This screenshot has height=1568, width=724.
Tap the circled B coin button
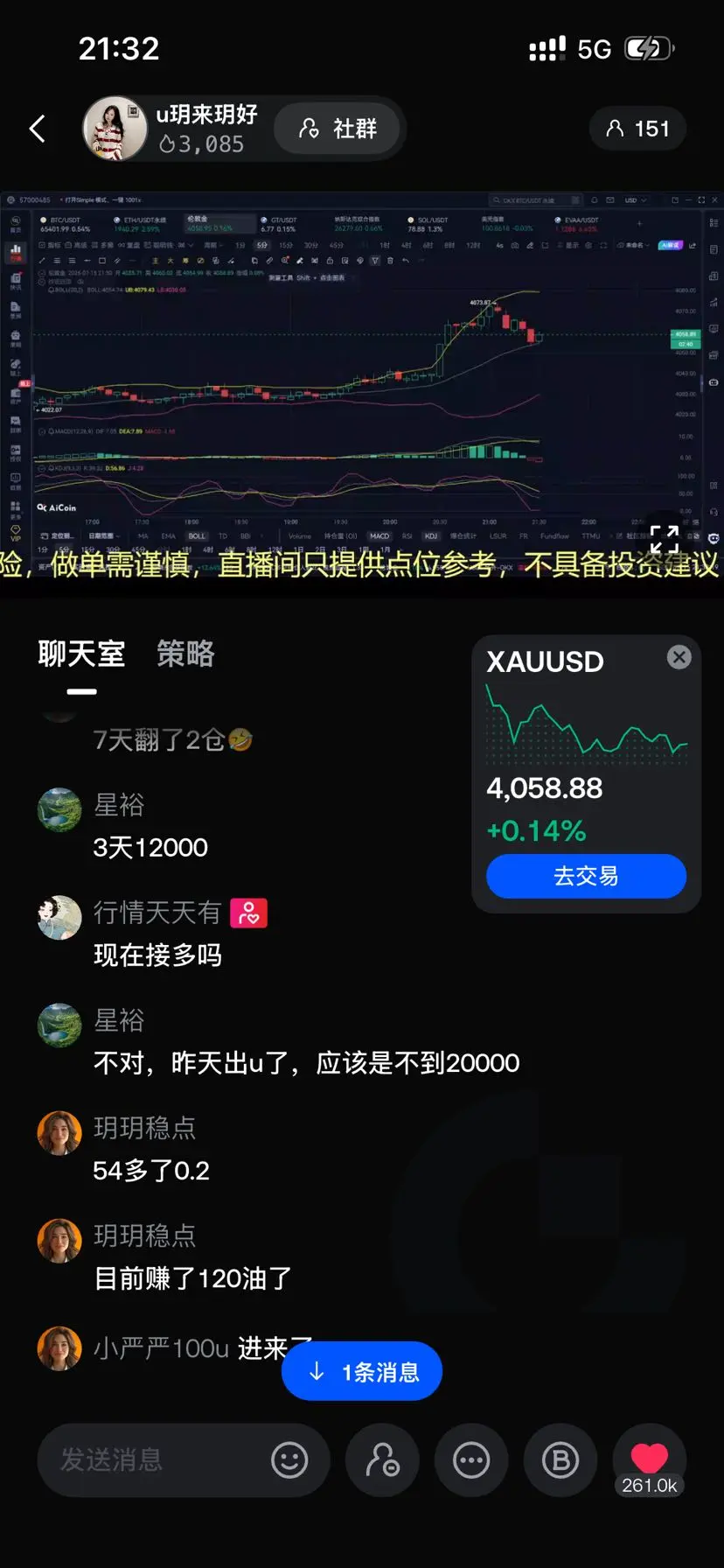pyautogui.click(x=560, y=1459)
